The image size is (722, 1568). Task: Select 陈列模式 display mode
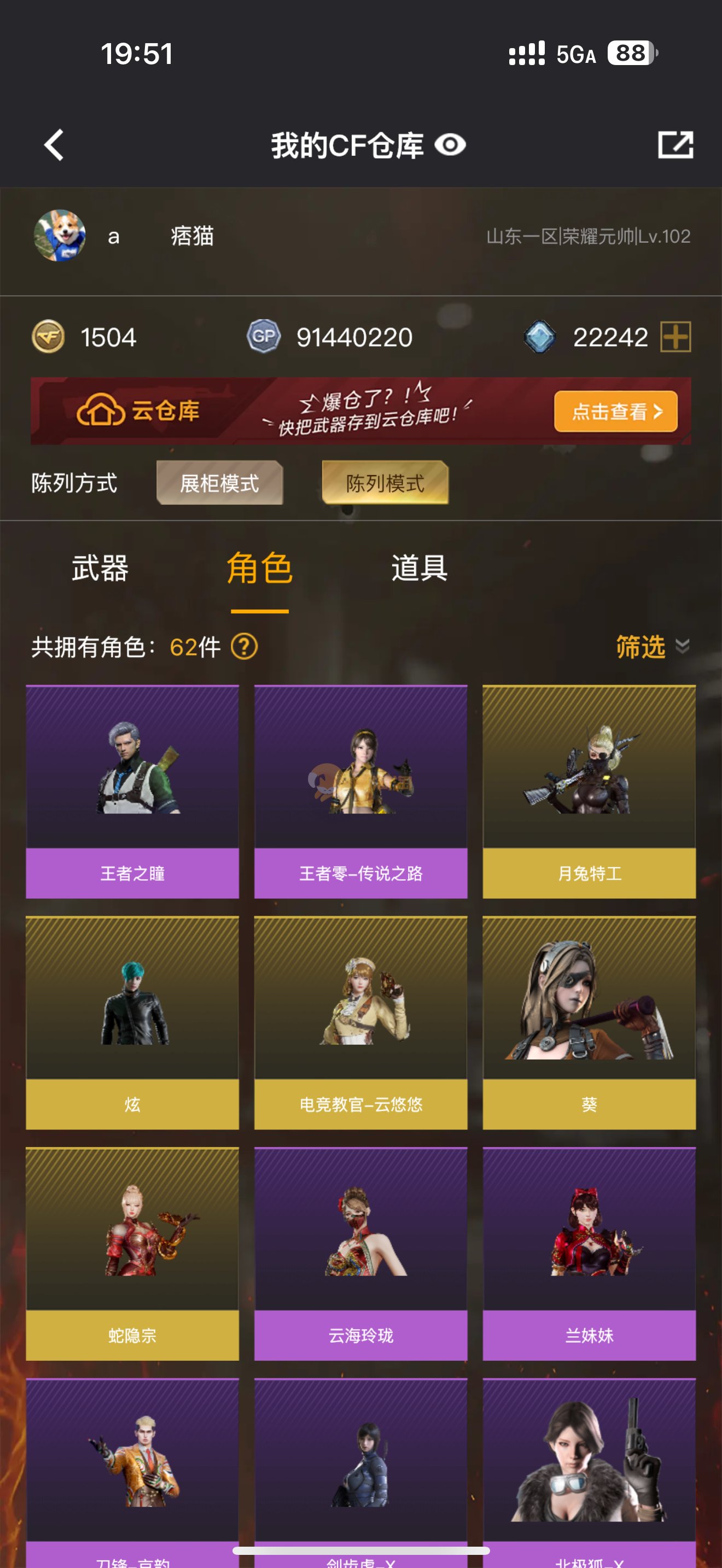click(386, 483)
